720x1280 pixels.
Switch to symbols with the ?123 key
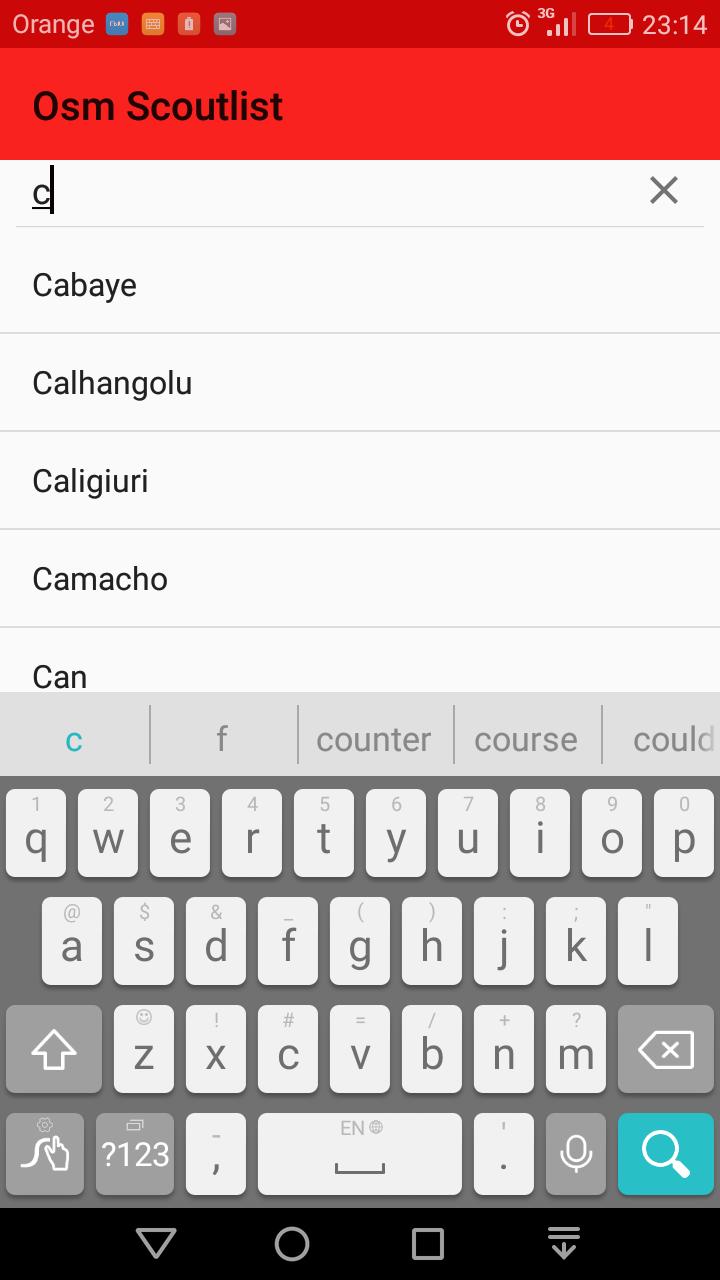[133, 1154]
